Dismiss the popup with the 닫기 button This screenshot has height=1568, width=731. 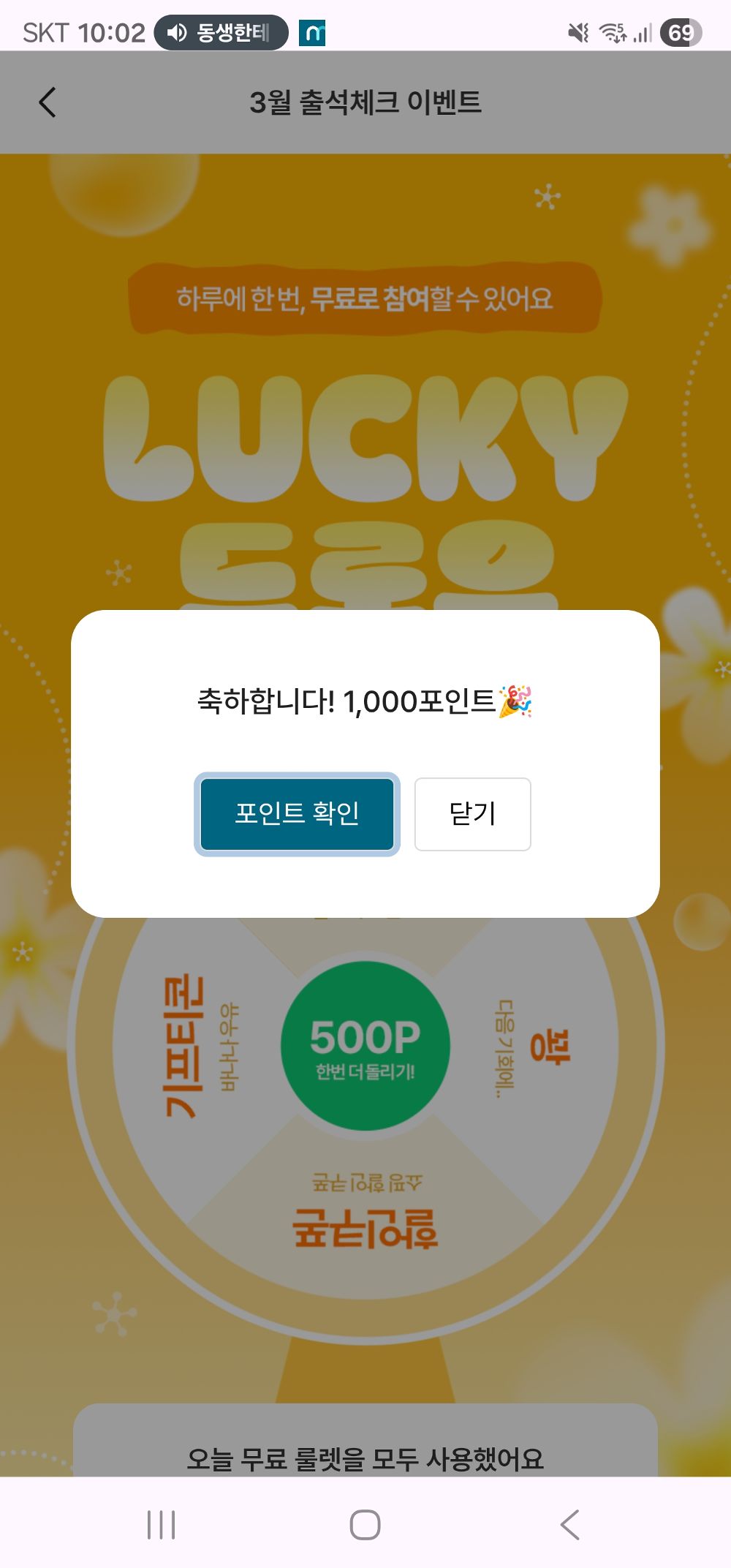(x=472, y=815)
